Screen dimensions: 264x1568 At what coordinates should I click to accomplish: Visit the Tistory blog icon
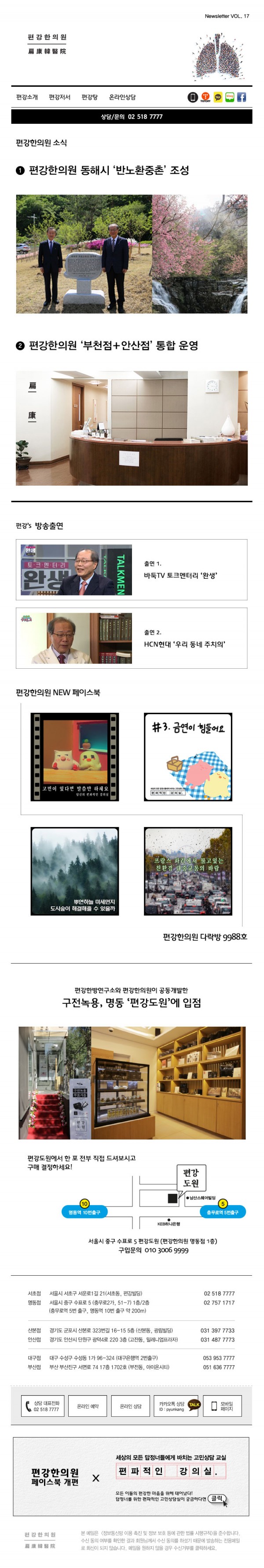206,97
